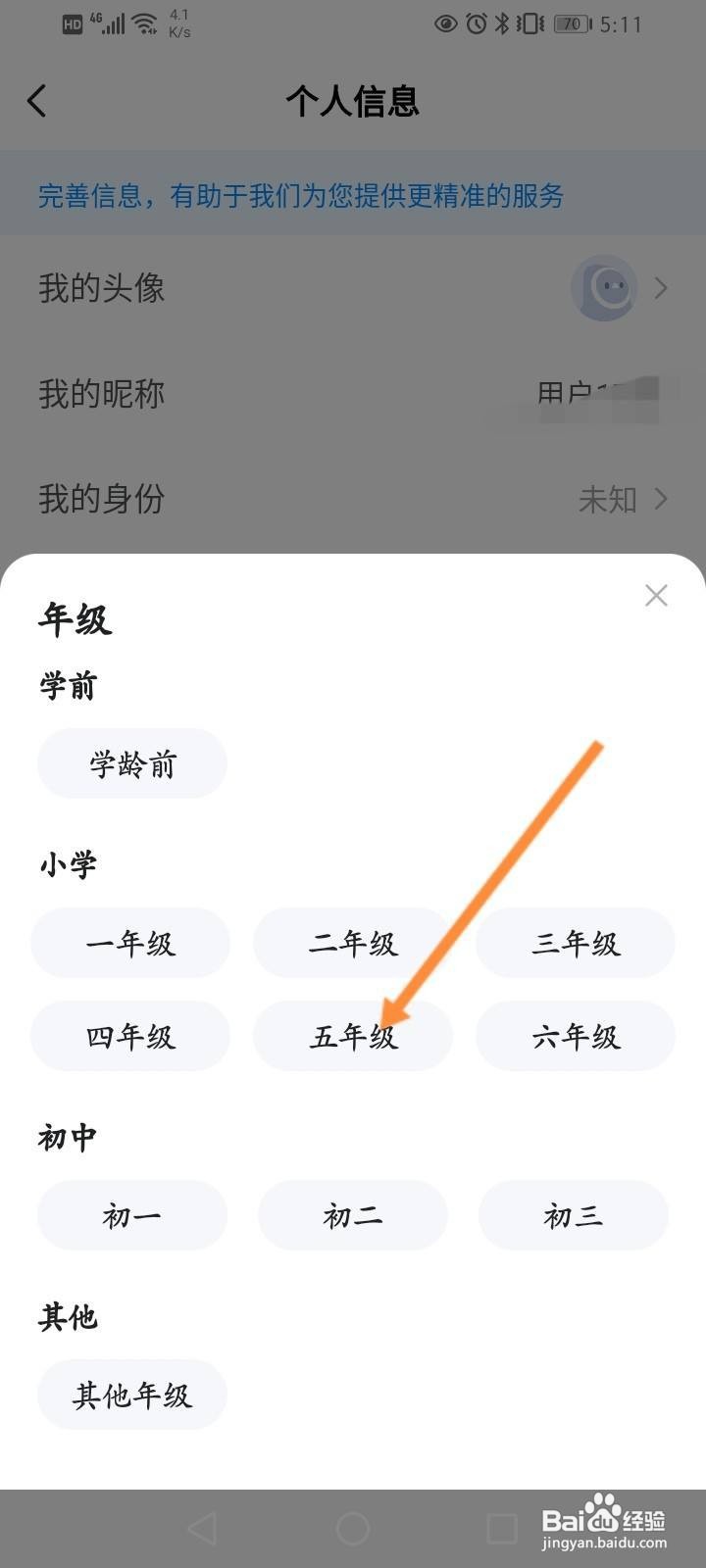Tap the 三年级 option
The width and height of the screenshot is (706, 1568).
pyautogui.click(x=575, y=943)
